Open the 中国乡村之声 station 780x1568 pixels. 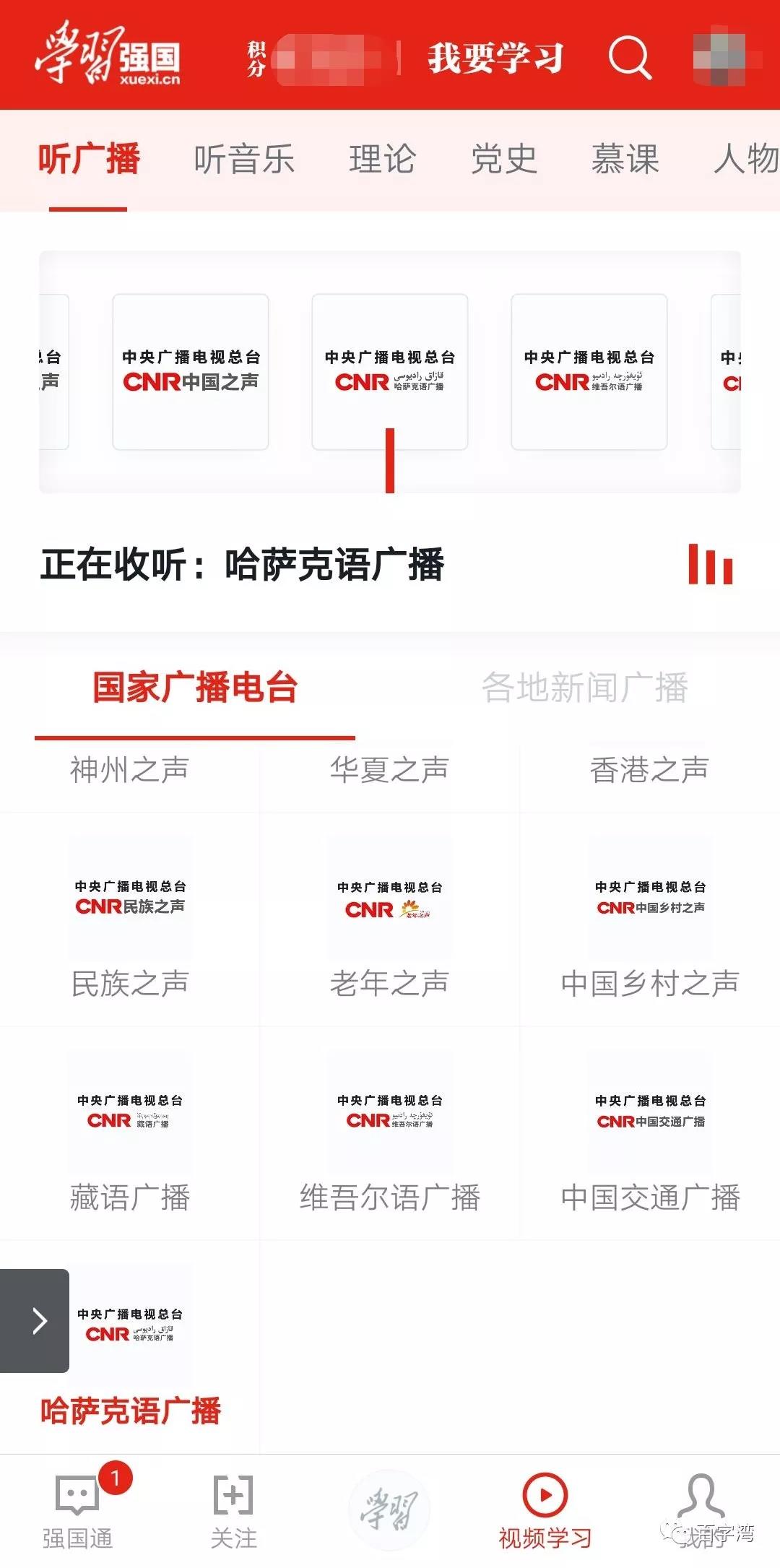tap(650, 917)
